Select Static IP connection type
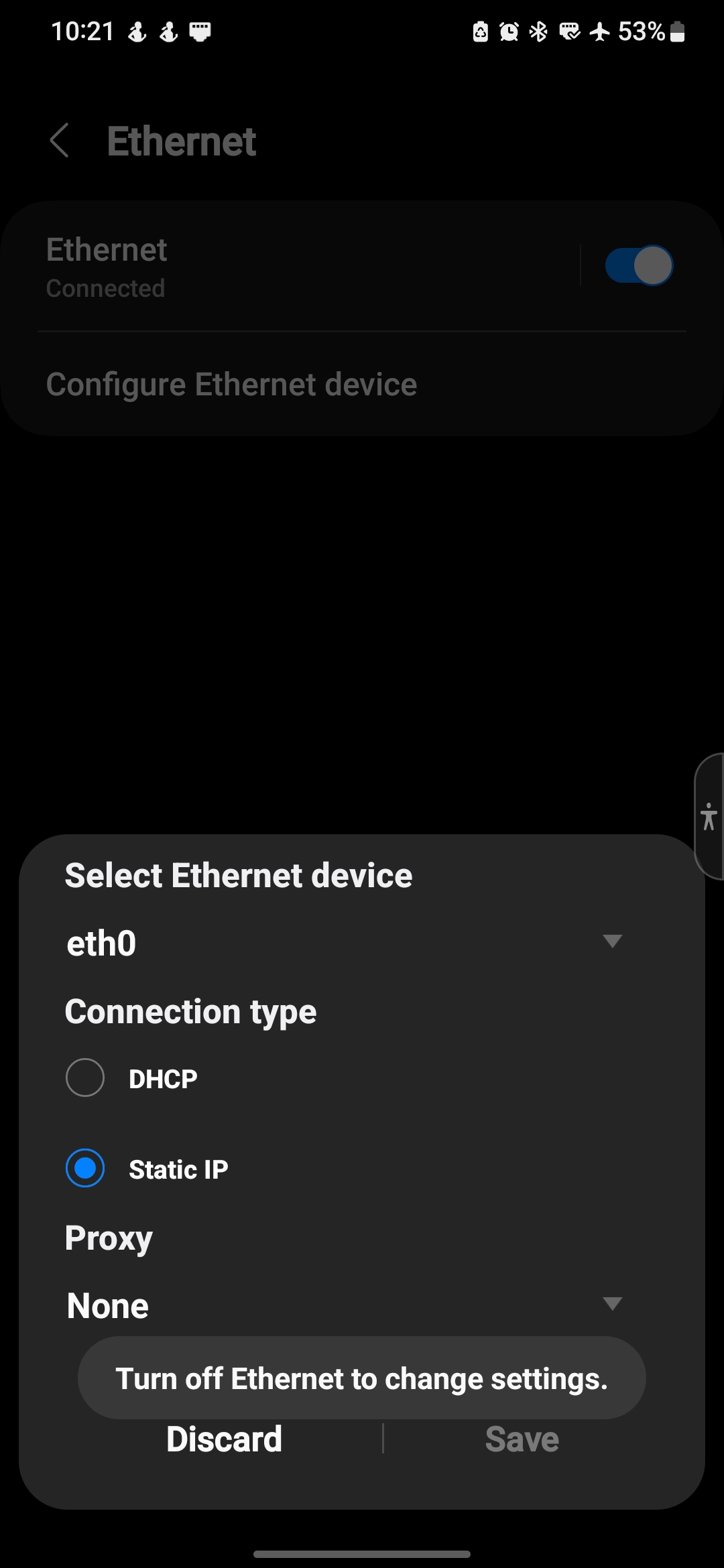Viewport: 724px width, 1568px height. click(x=86, y=1168)
